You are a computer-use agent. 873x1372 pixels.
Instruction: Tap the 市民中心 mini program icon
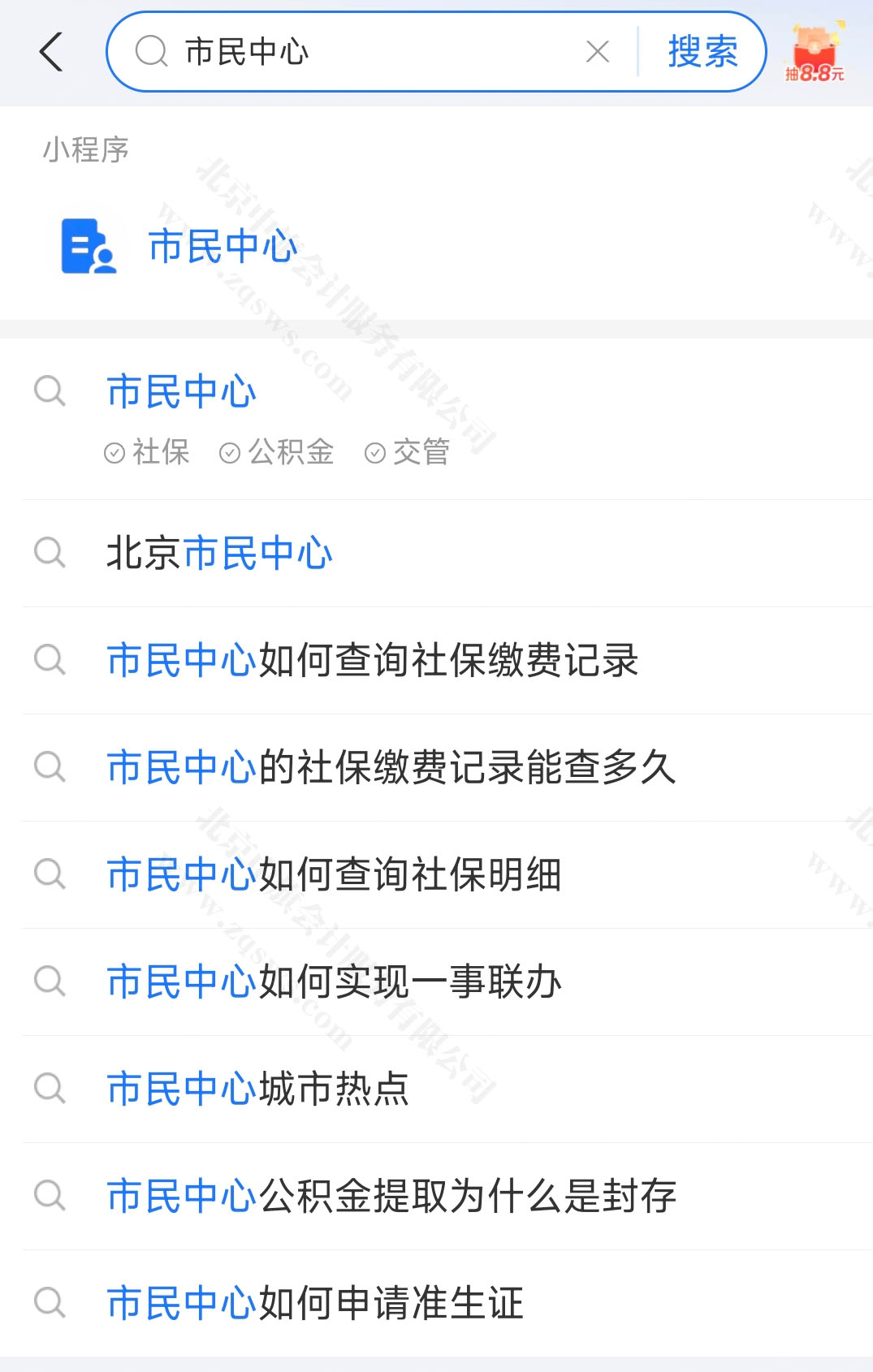(86, 246)
